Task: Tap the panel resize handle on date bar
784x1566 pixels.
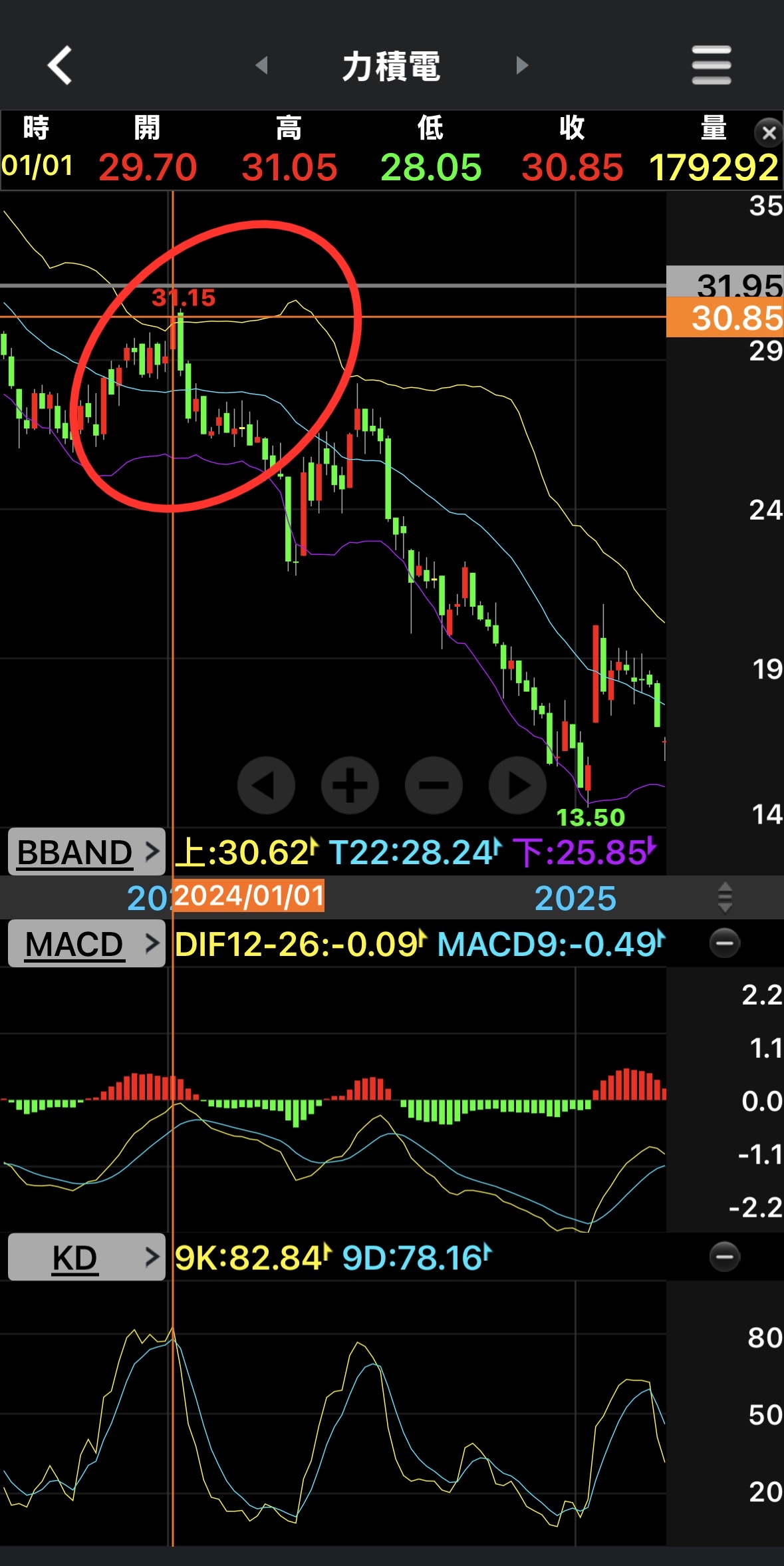Action: click(725, 897)
